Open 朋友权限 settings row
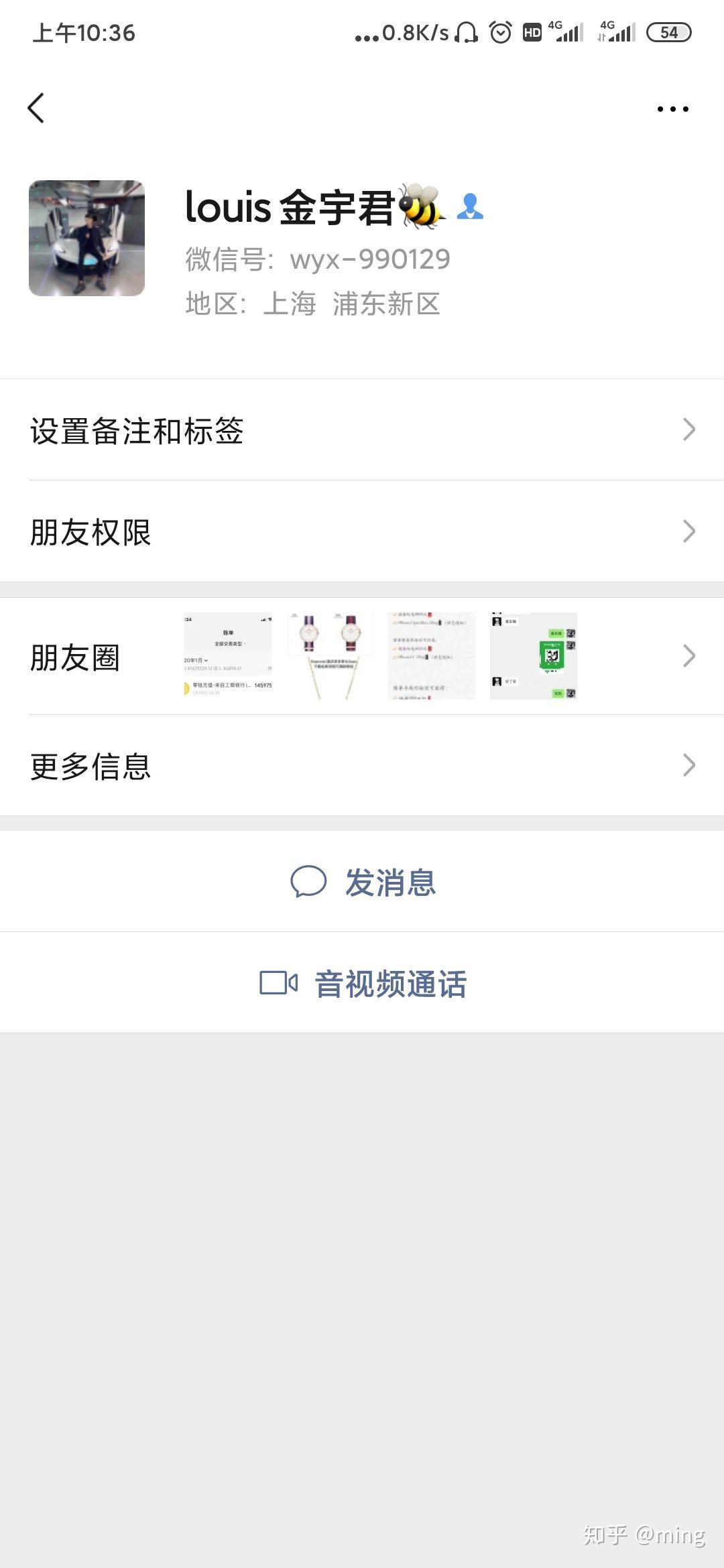Screen dimensions: 724x1568 pyautogui.click(x=362, y=531)
